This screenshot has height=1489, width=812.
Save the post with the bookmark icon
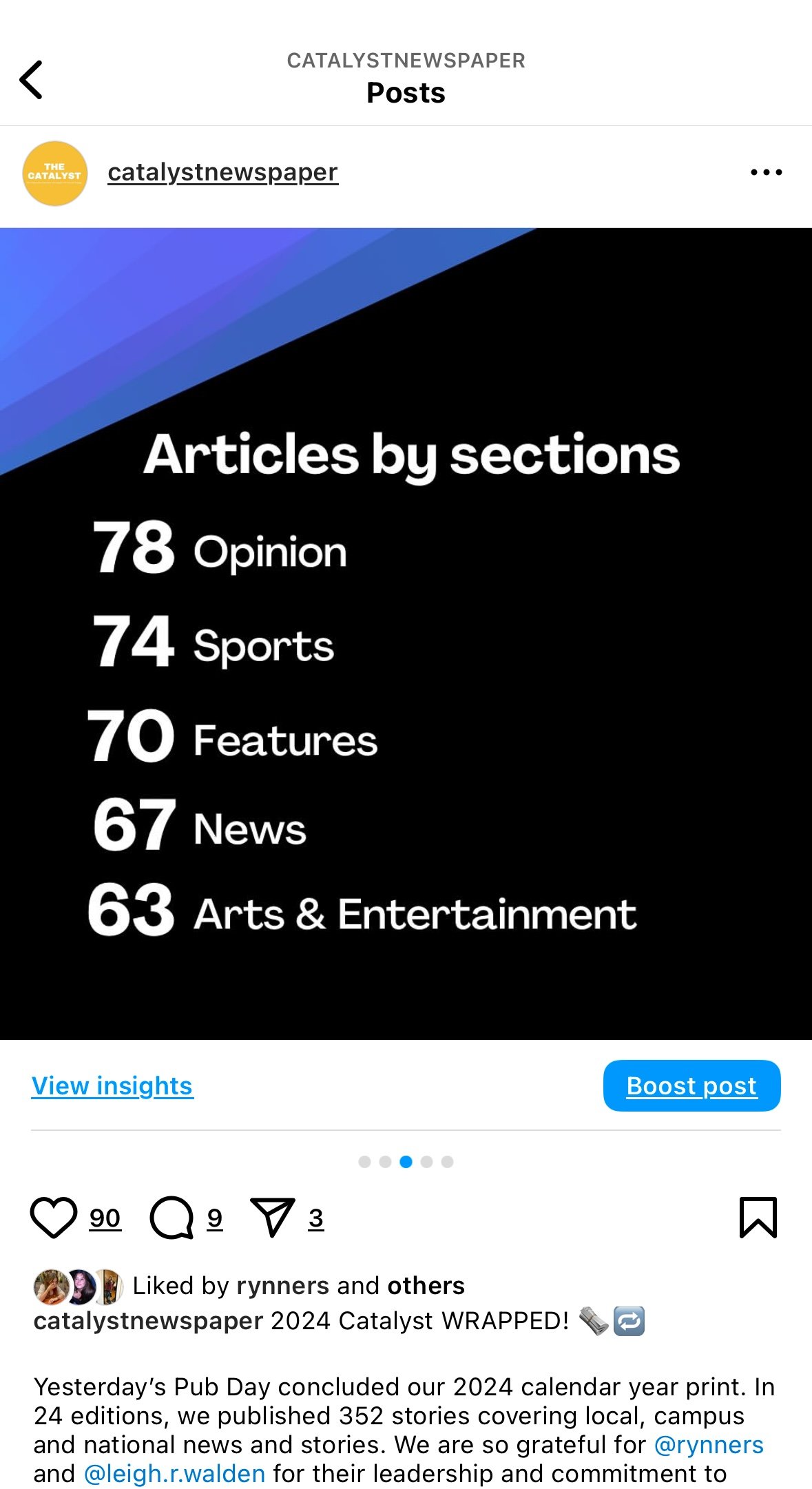(758, 1217)
